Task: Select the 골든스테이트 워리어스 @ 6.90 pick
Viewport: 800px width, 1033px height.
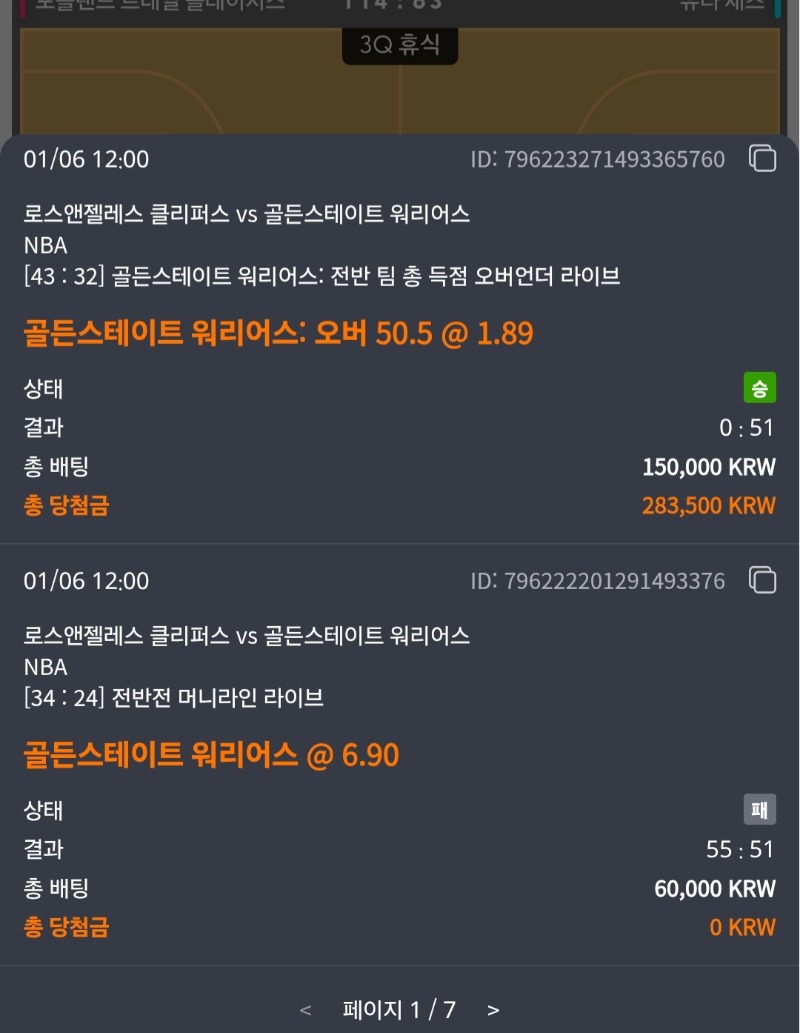Action: 212,755
